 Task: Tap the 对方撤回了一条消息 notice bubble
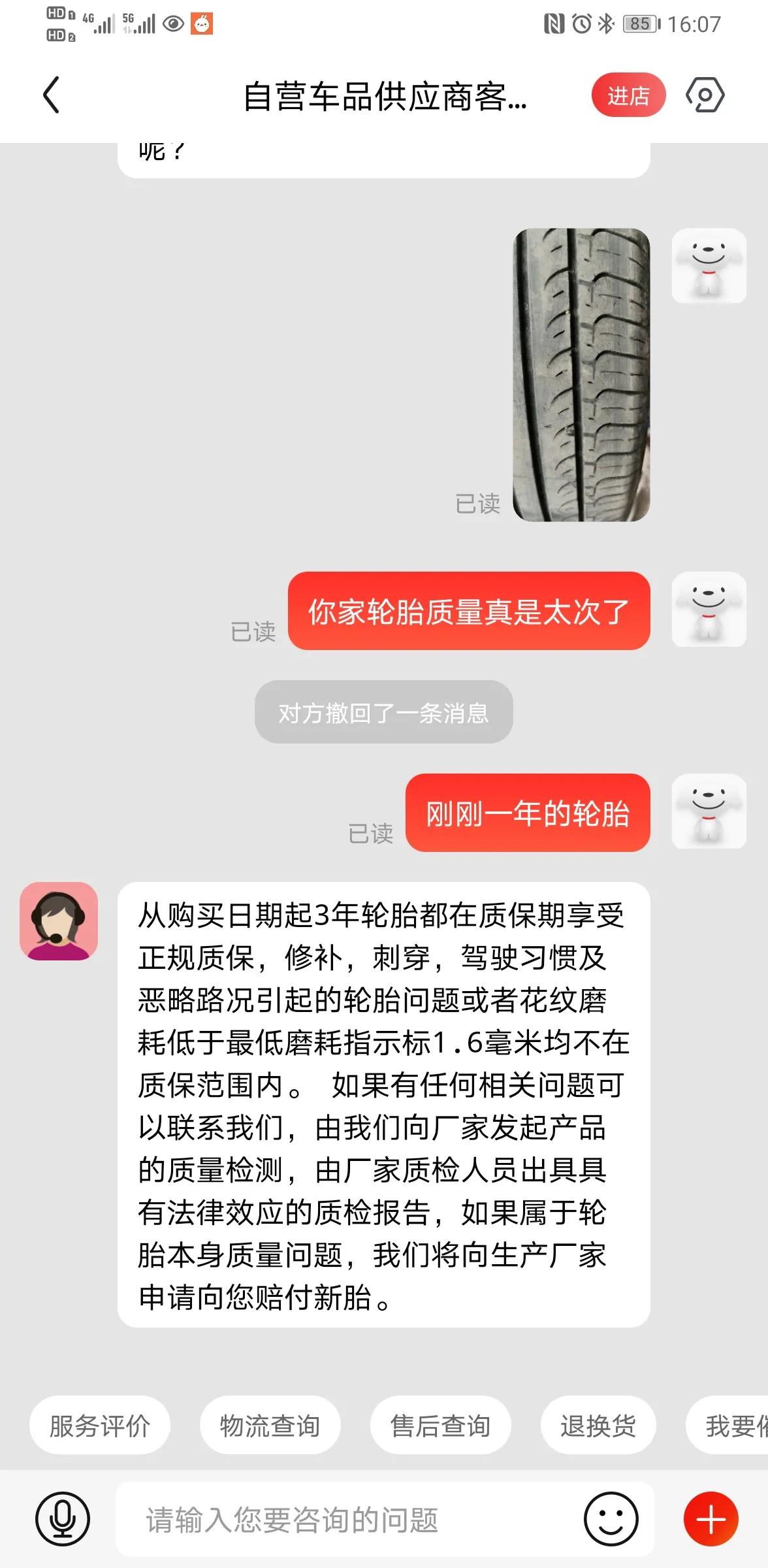click(x=383, y=712)
